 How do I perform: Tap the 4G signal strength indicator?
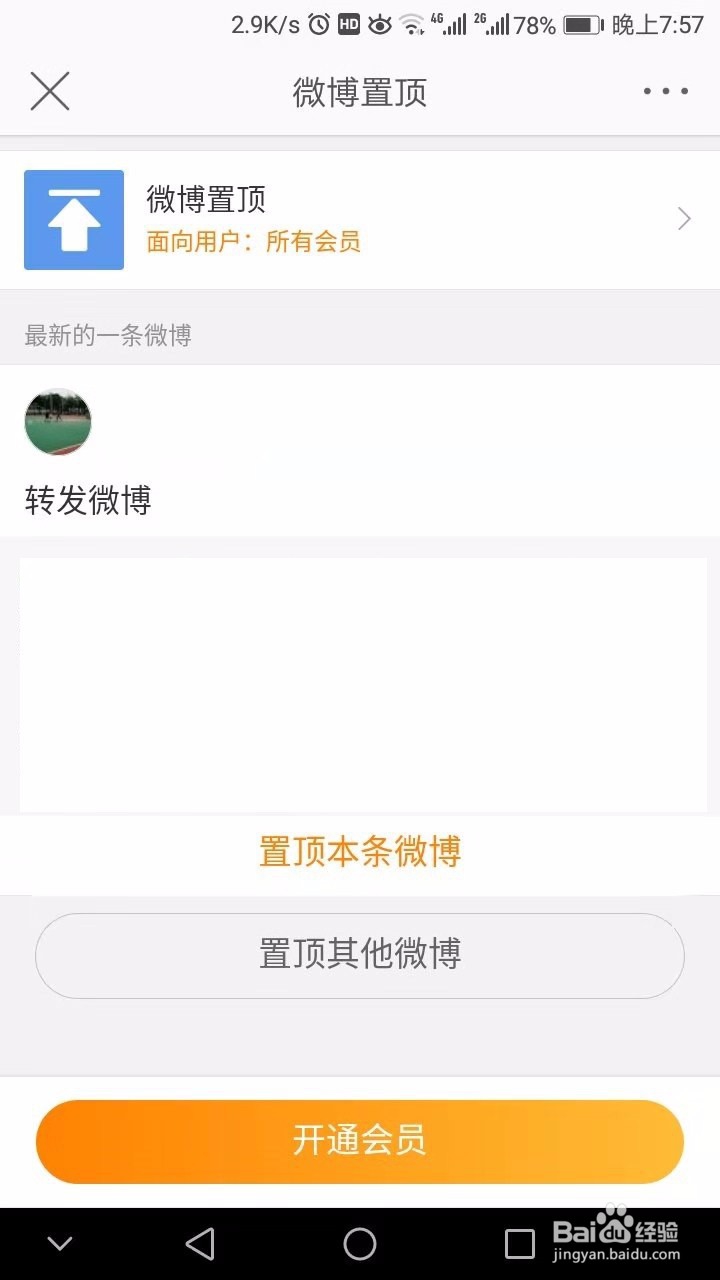pyautogui.click(x=450, y=24)
